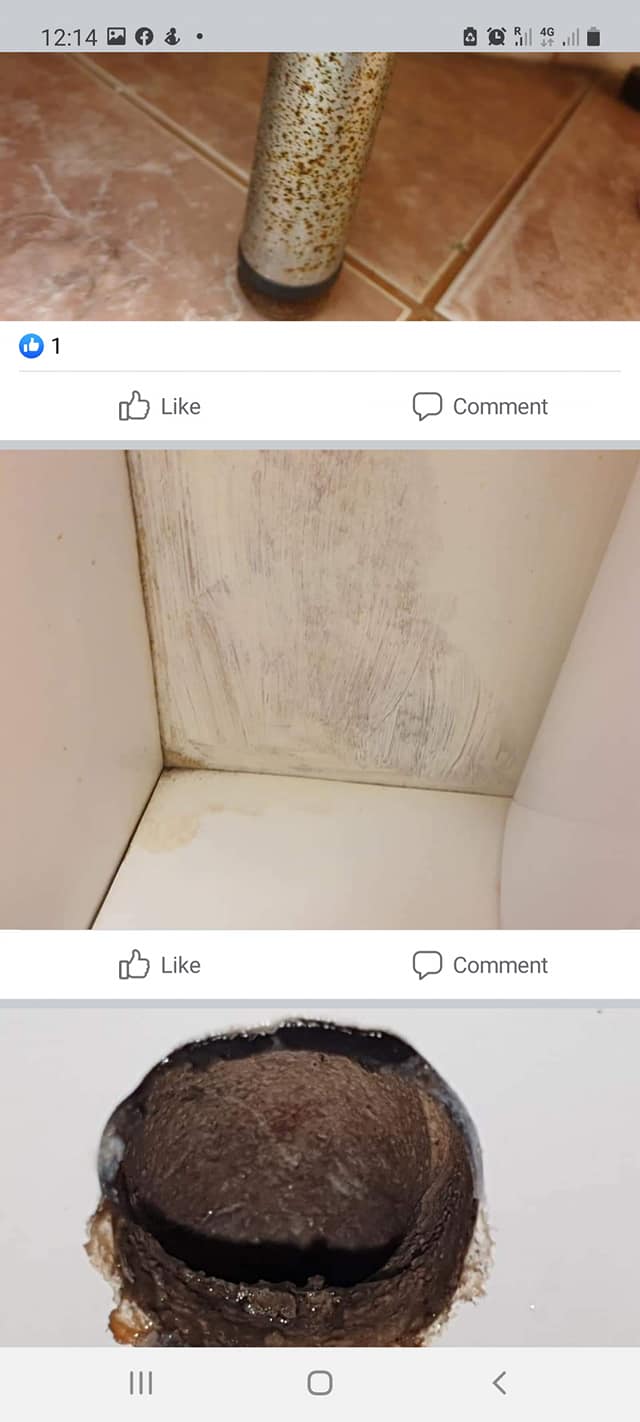The width and height of the screenshot is (640, 1422).
Task: Comment on the rusty metal leg photo
Action: (x=480, y=406)
